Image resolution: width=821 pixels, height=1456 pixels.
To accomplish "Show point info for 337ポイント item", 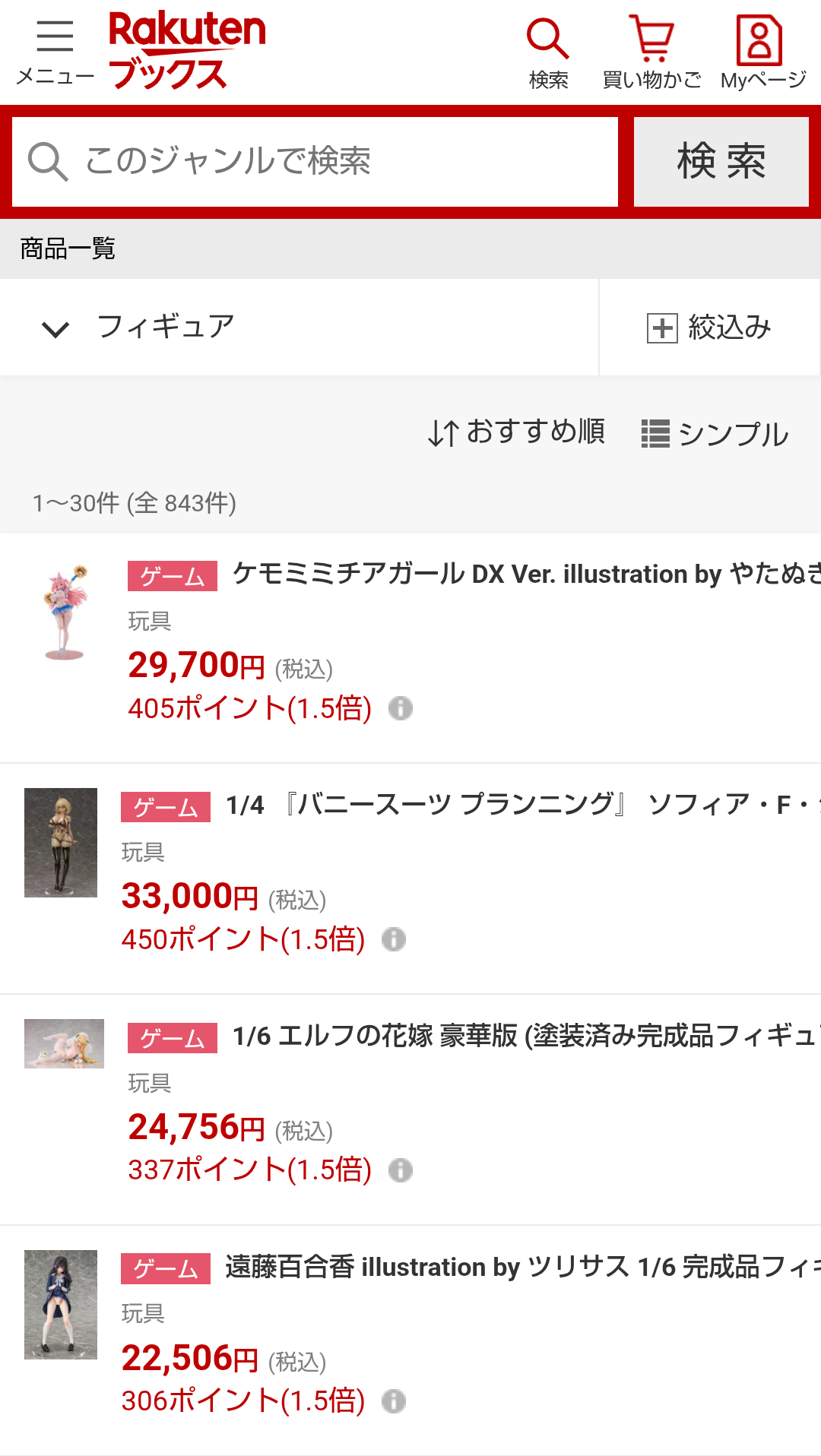I will (x=401, y=1170).
